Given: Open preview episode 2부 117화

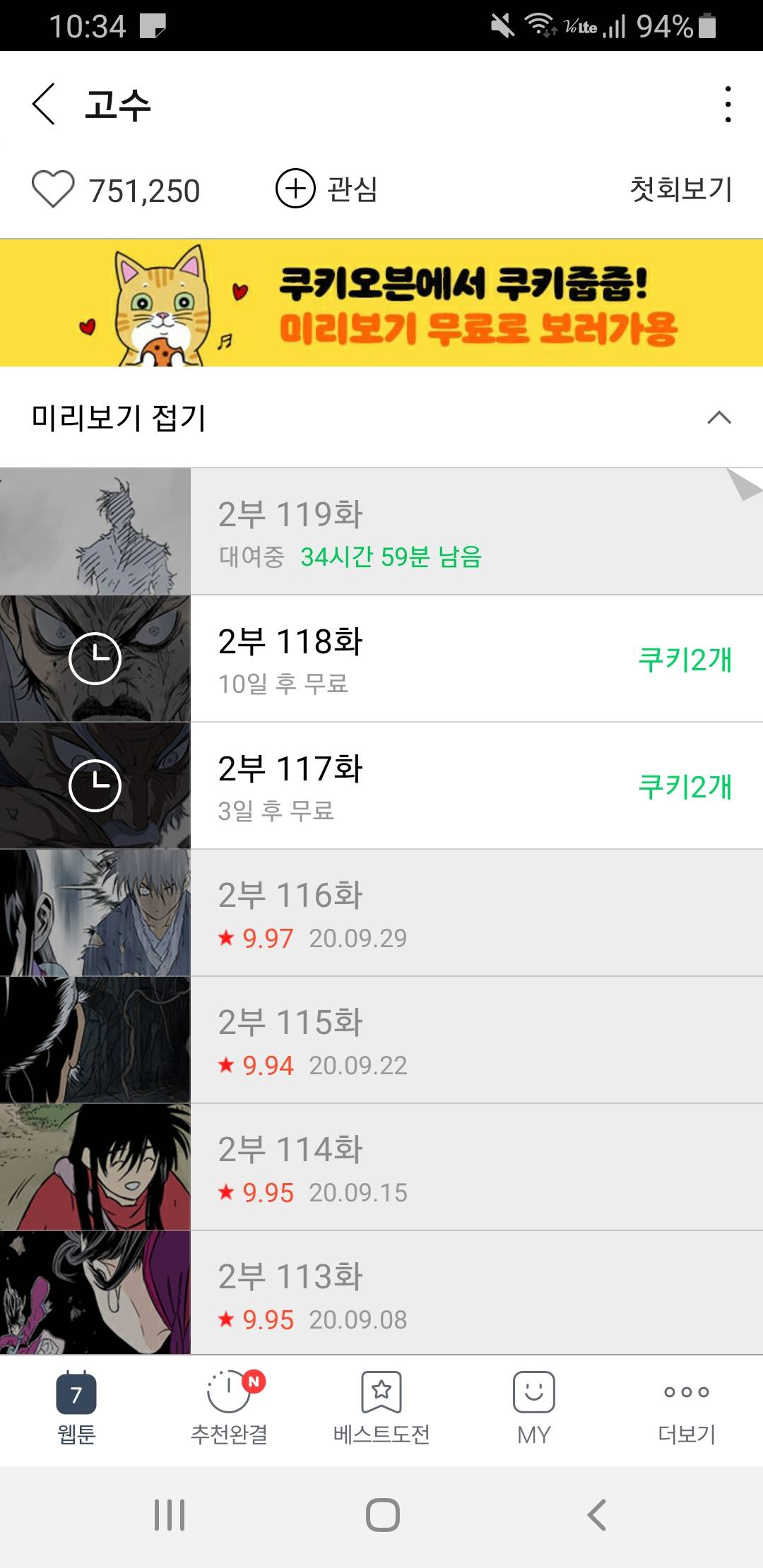Looking at the screenshot, I should (x=381, y=786).
